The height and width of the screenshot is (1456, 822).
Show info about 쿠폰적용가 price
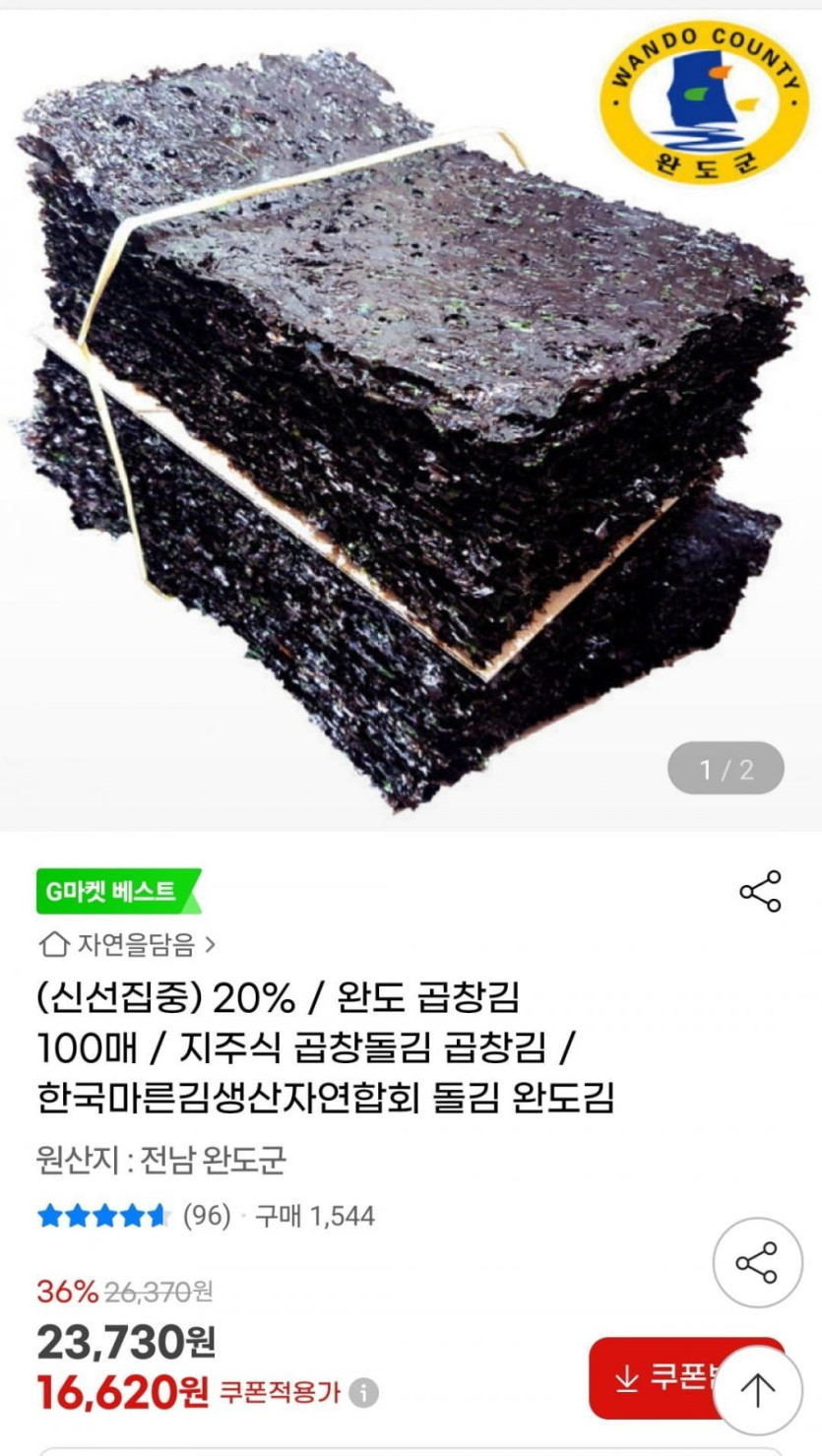click(363, 1393)
